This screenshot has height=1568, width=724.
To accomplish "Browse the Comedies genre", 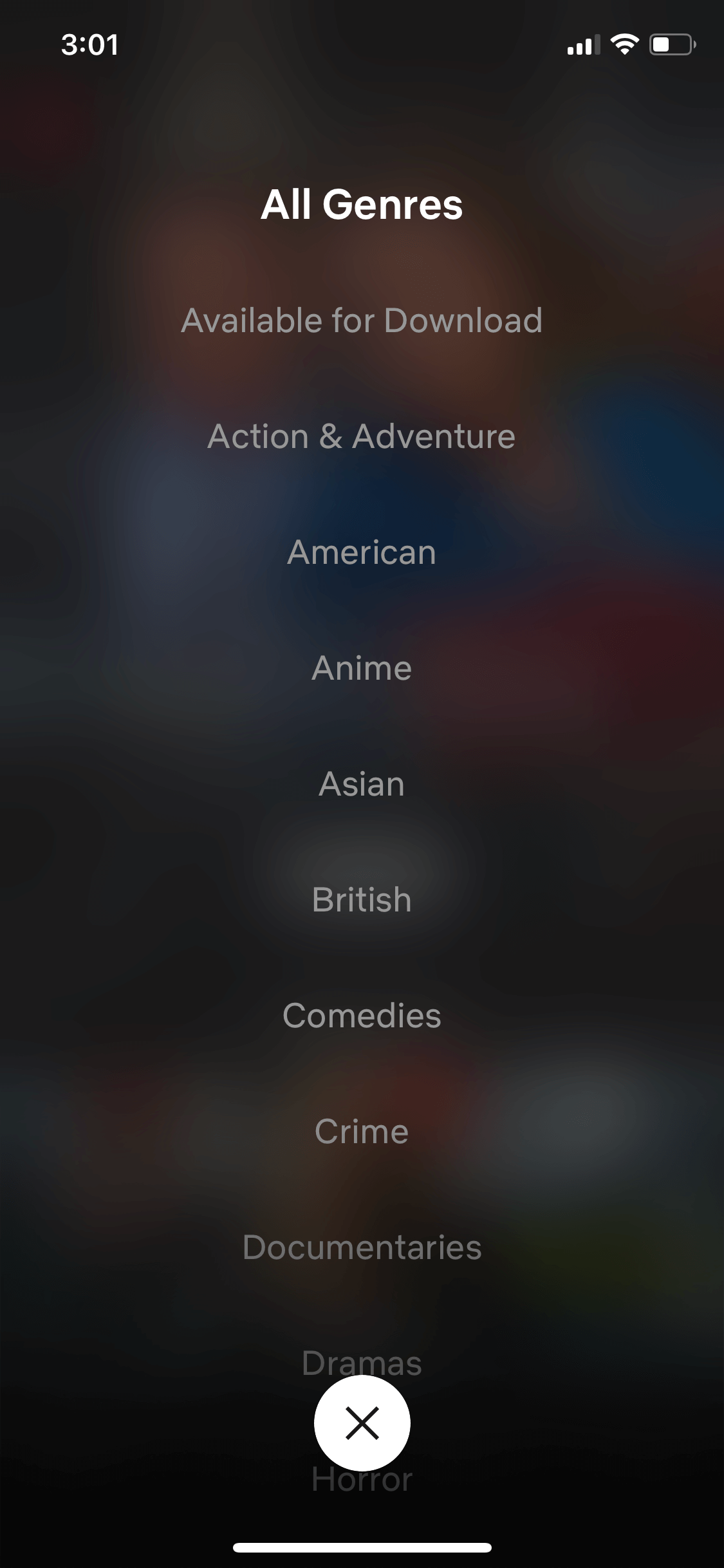I will coord(362,1016).
